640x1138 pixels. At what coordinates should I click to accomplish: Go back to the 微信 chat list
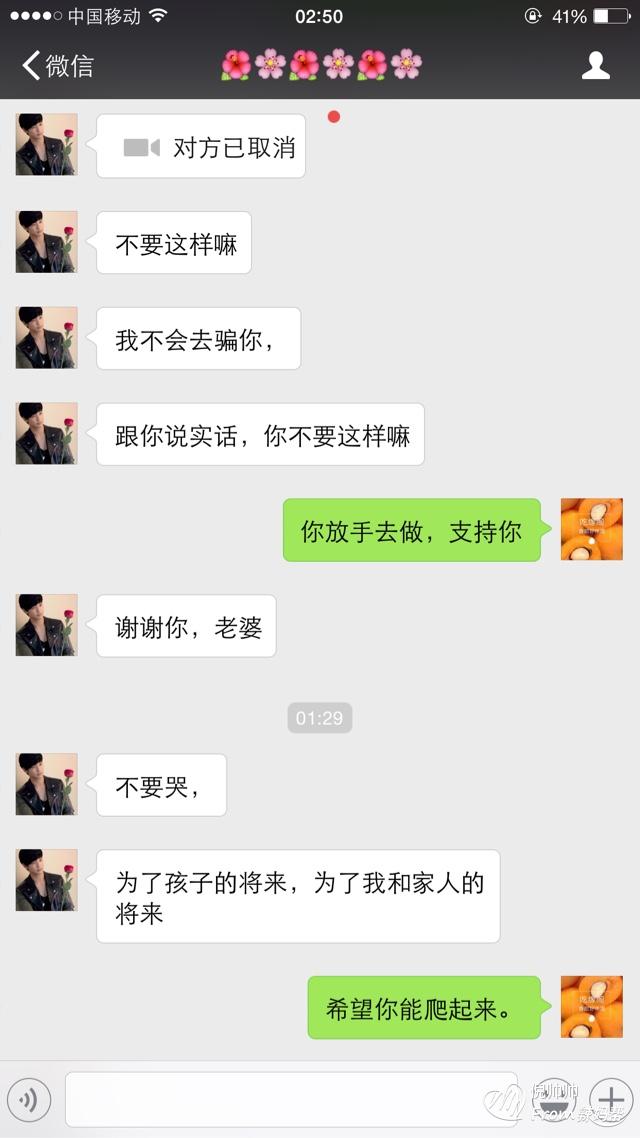[58, 66]
